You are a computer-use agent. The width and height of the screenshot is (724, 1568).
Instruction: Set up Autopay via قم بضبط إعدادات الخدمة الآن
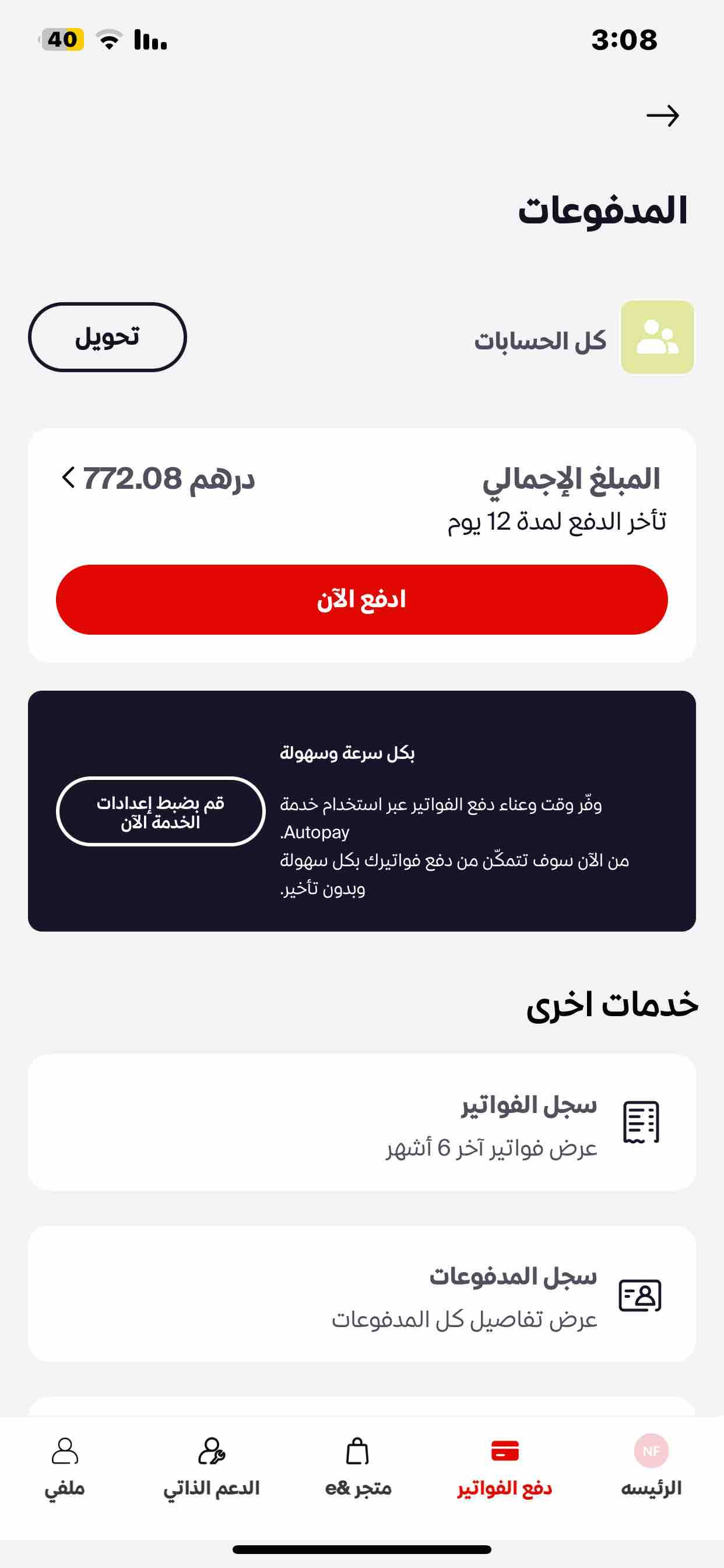click(161, 811)
